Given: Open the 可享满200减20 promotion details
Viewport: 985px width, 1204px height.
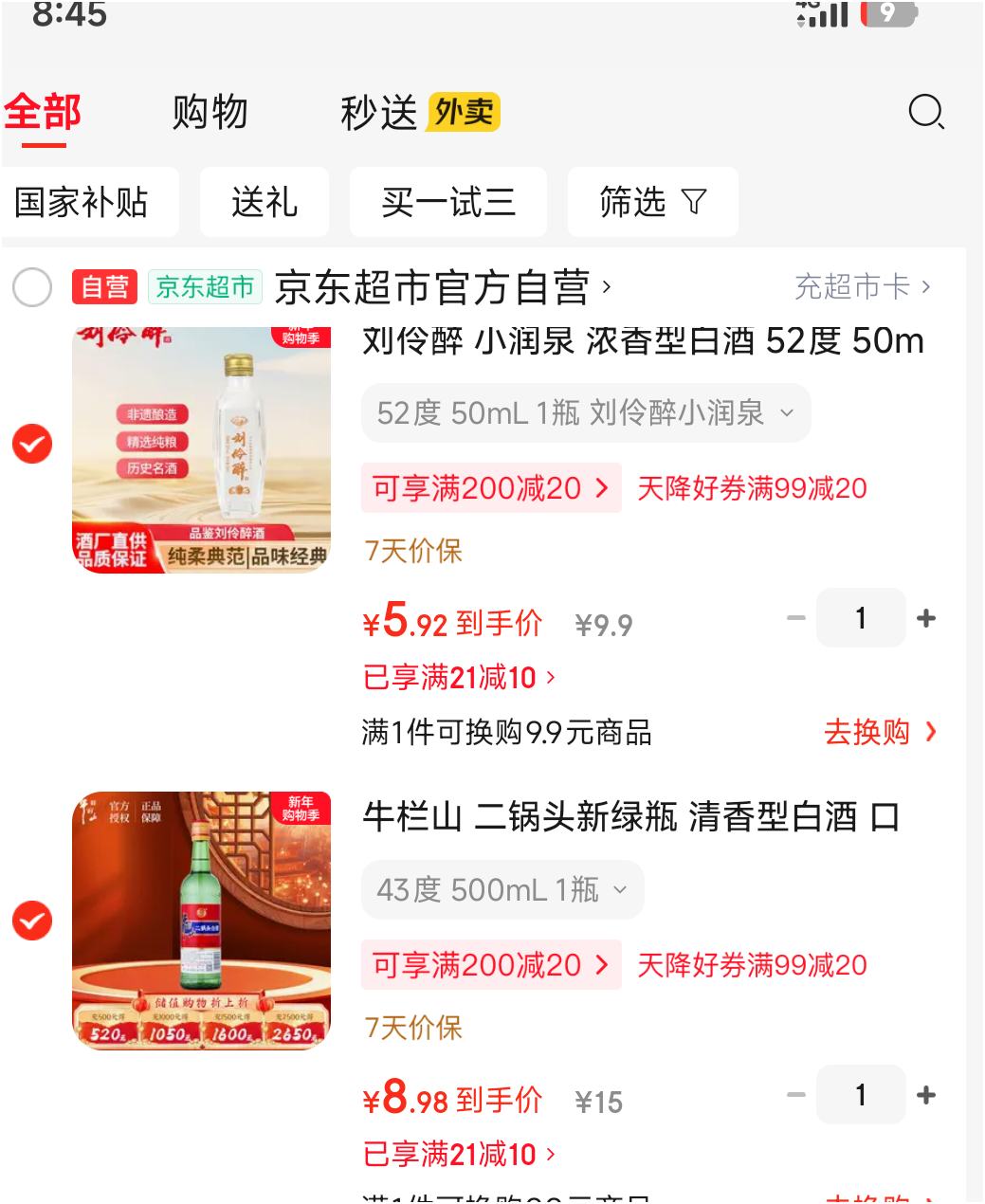Looking at the screenshot, I should 490,488.
